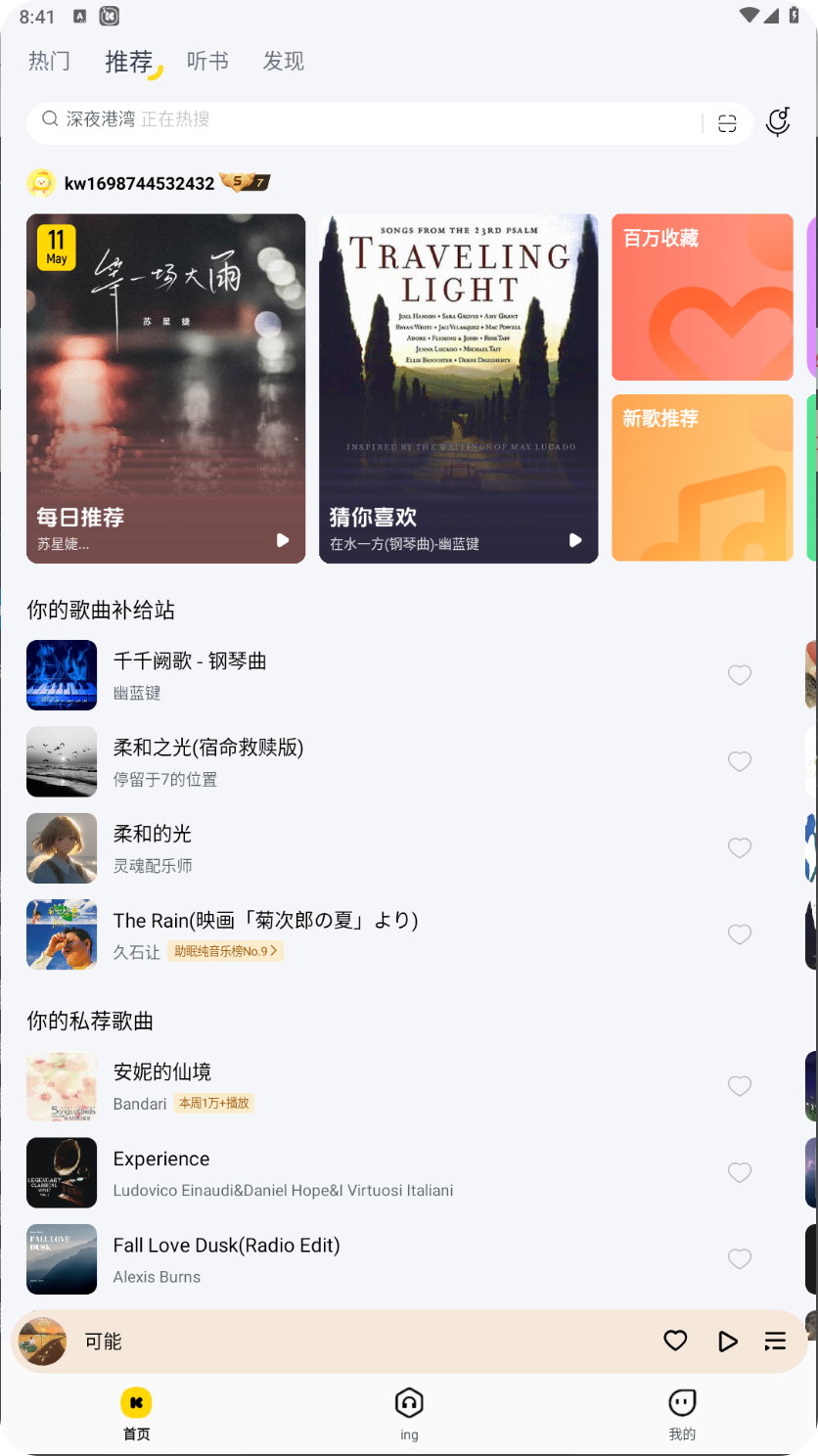The width and height of the screenshot is (818, 1456).
Task: Open the 新歌推荐 tile
Action: [x=702, y=478]
